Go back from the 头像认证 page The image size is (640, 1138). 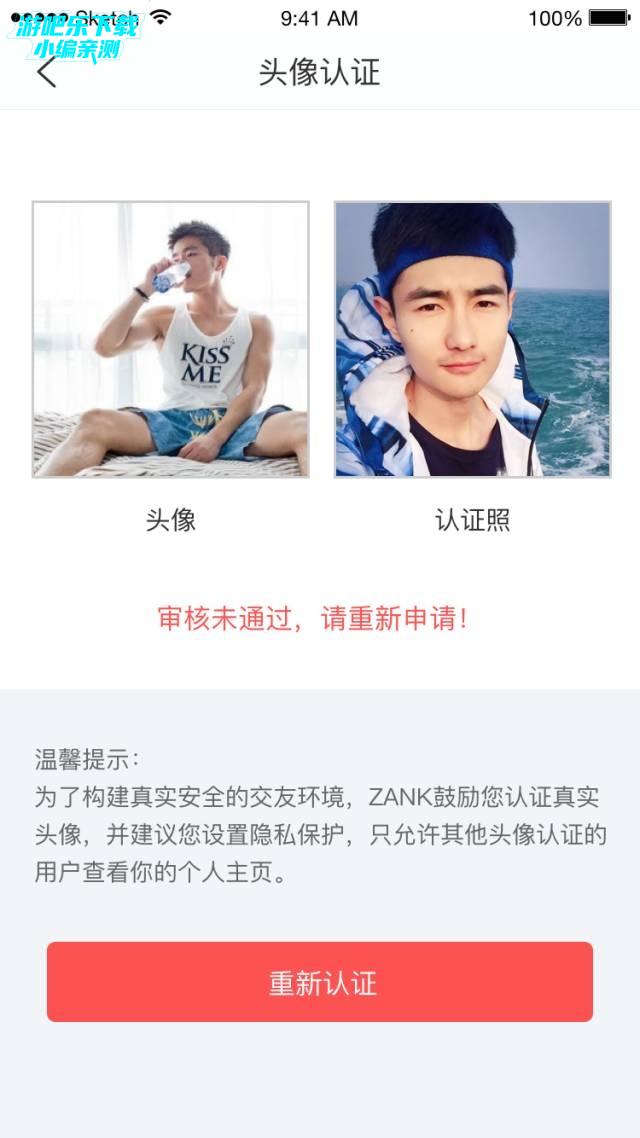(46, 72)
